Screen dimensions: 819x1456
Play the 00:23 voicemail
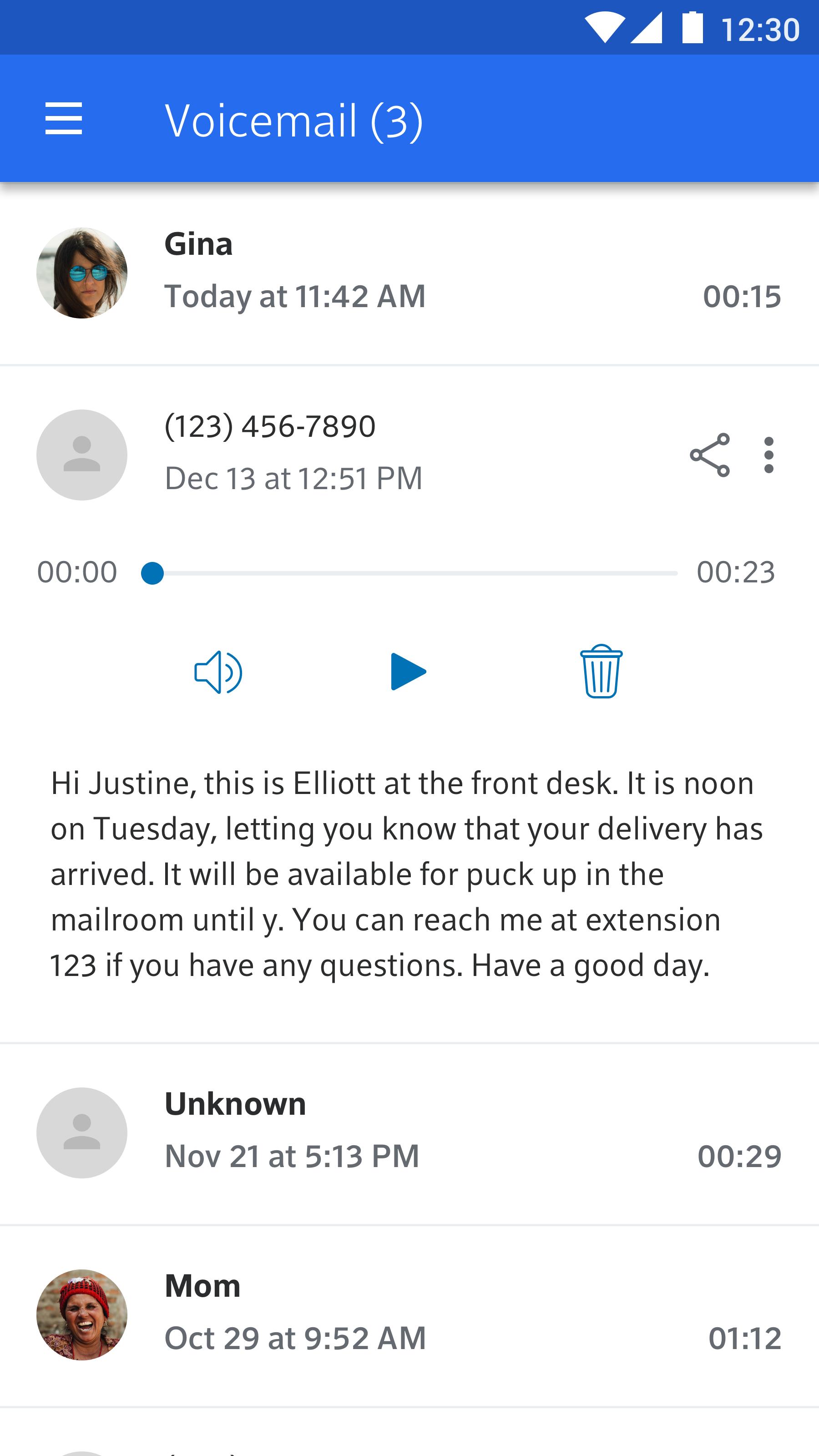tap(408, 672)
